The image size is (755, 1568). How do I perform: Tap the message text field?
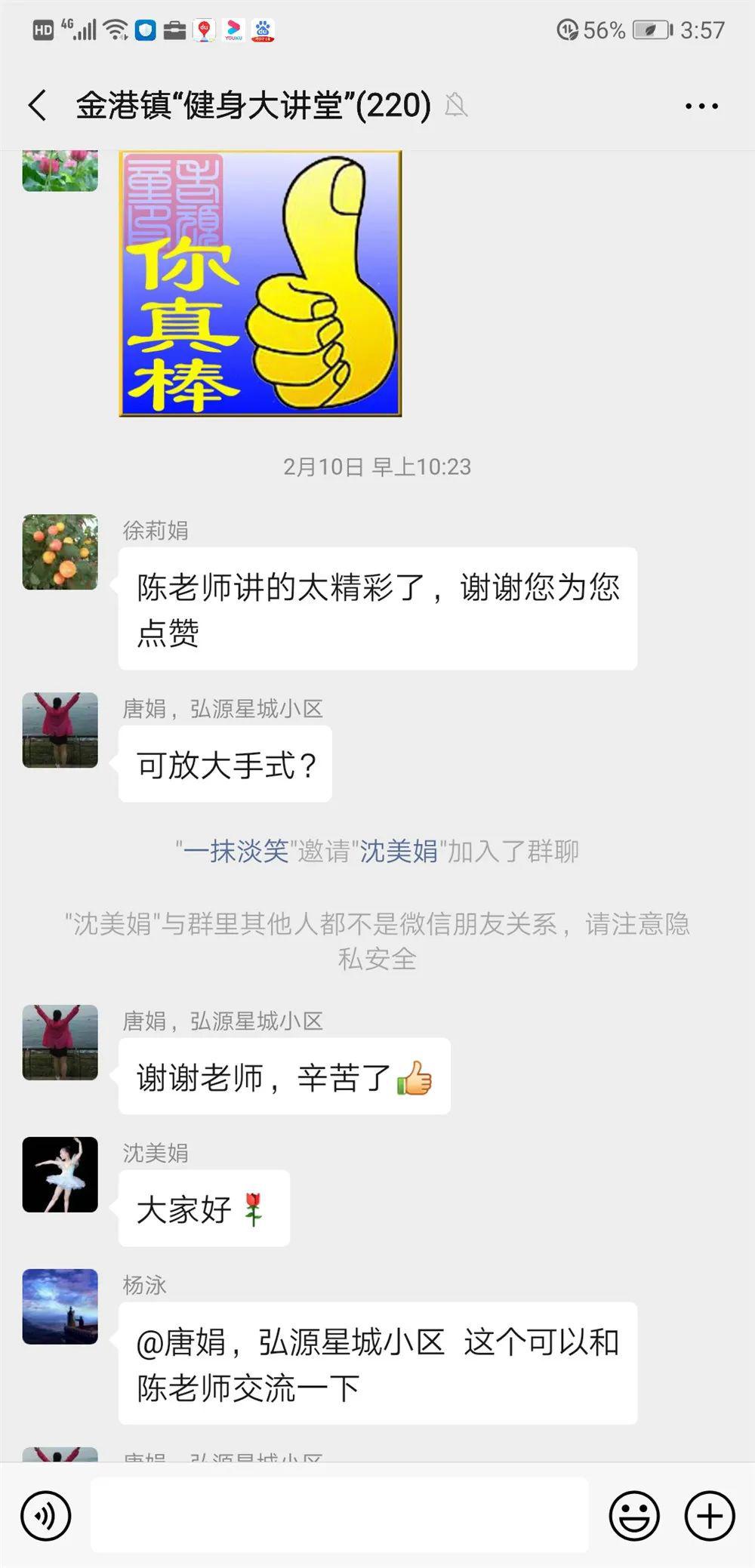(339, 1515)
